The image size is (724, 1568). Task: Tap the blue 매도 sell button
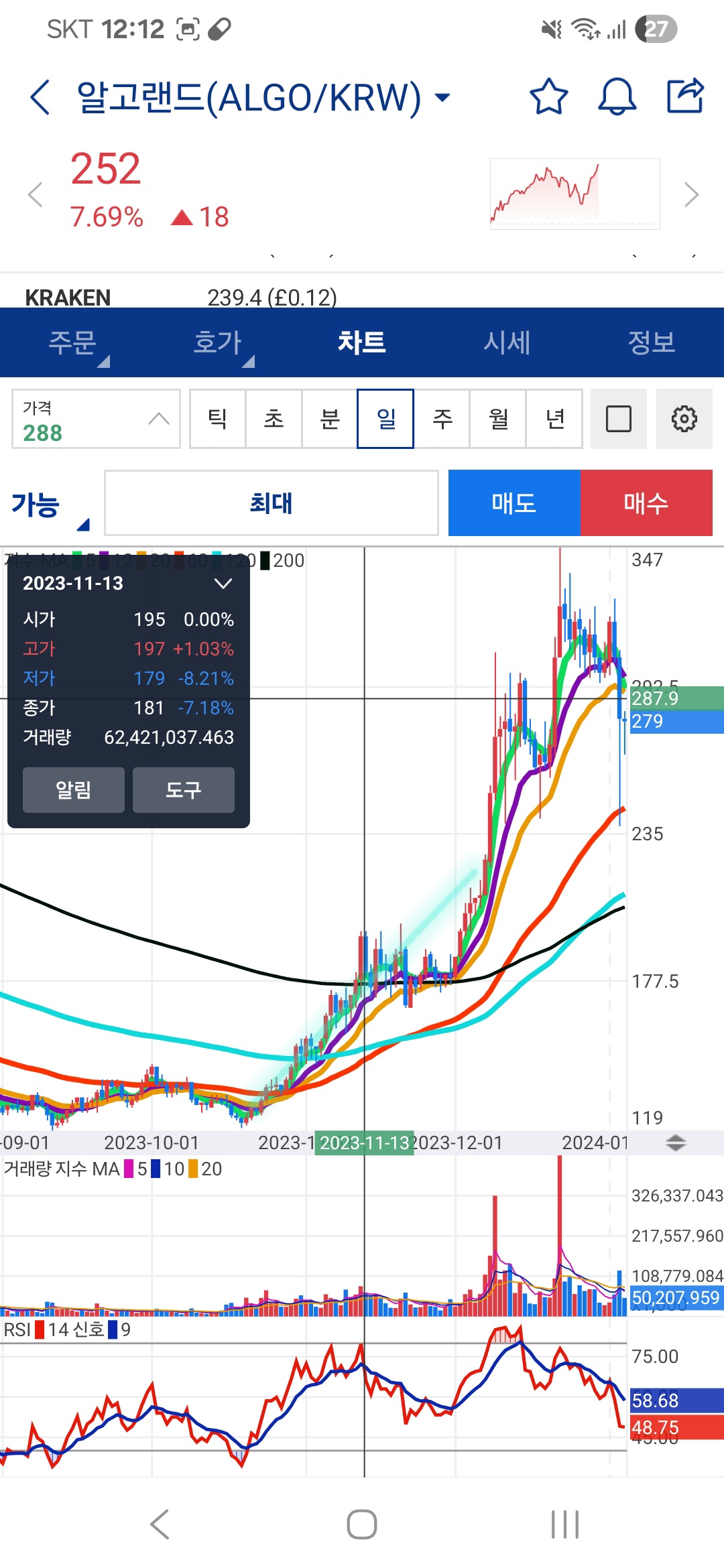(x=514, y=503)
